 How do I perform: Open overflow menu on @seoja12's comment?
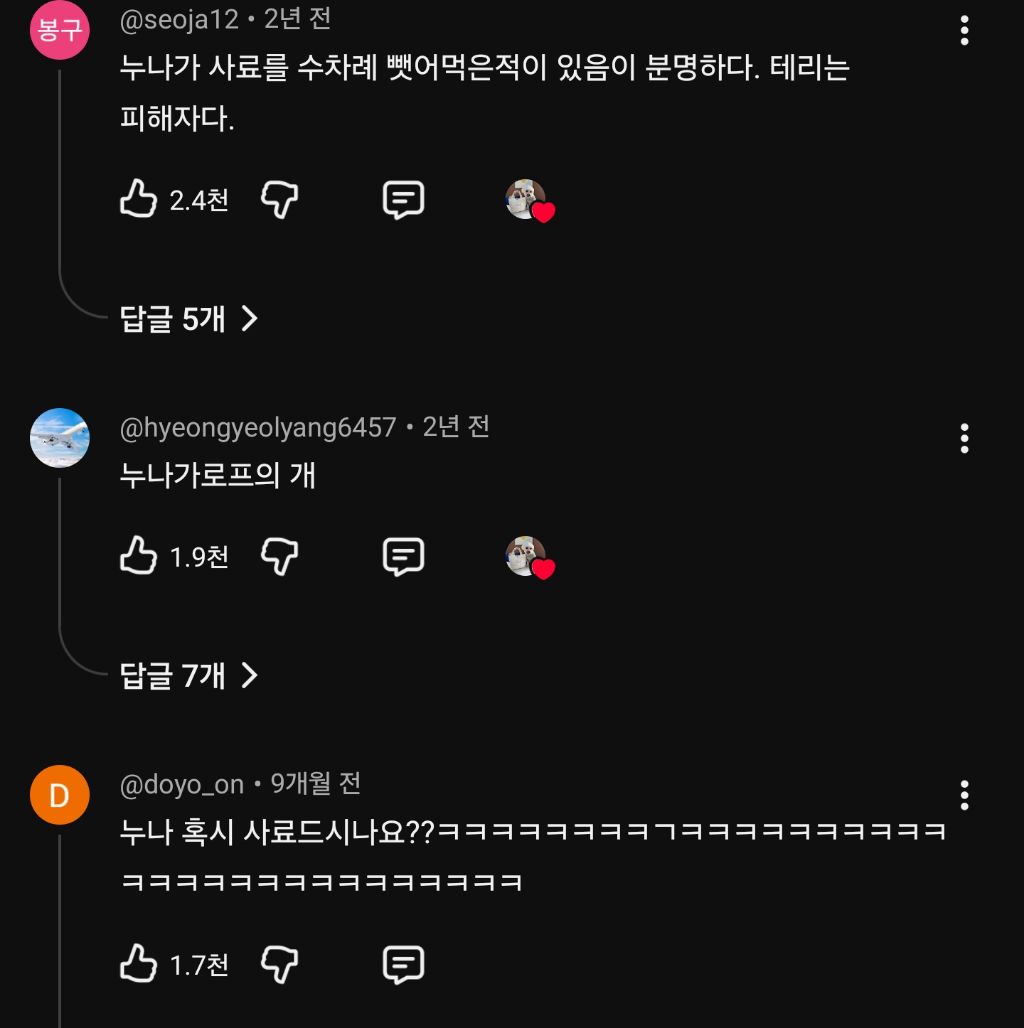click(x=964, y=31)
